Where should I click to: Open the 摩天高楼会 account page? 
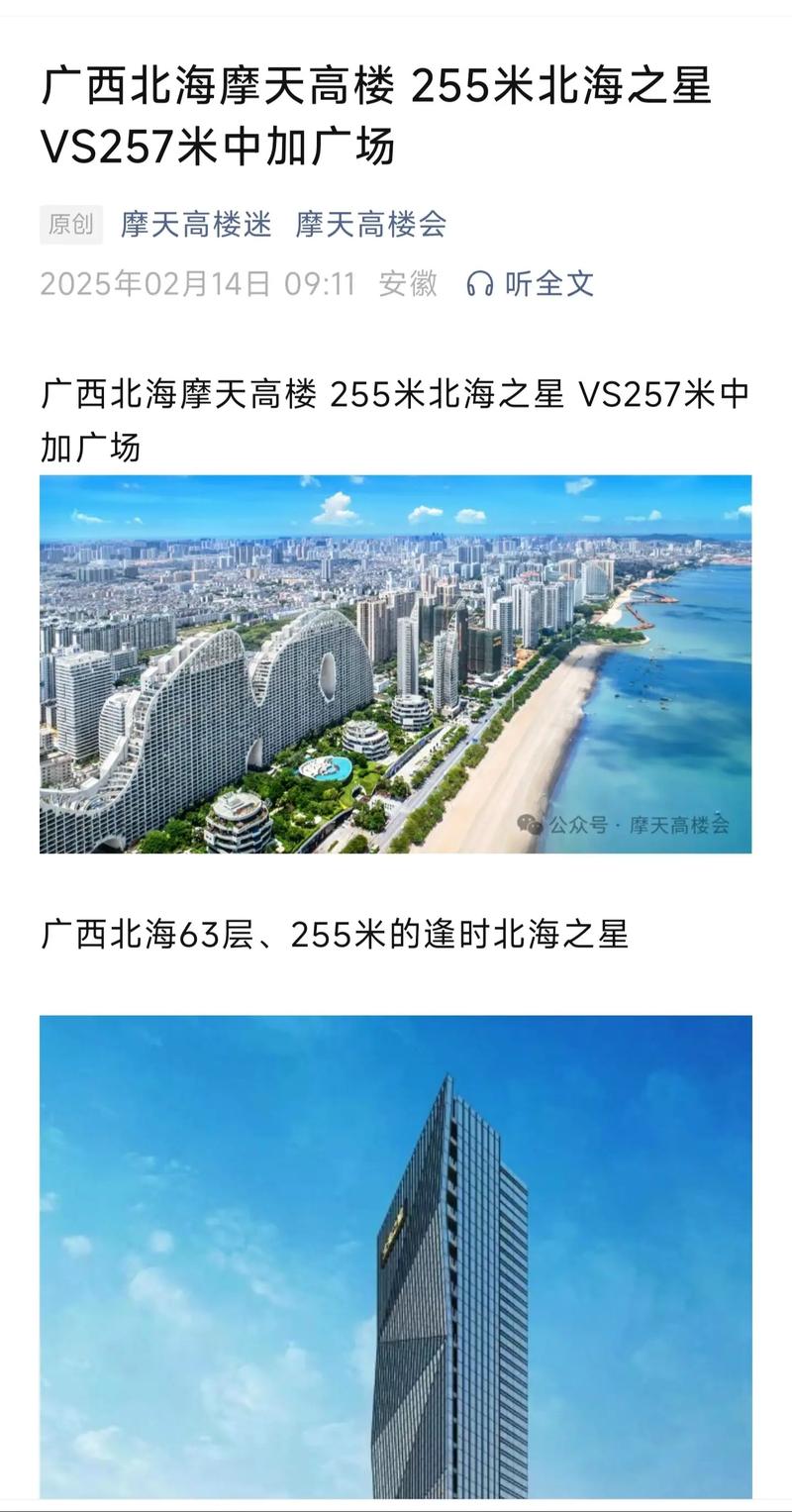click(x=370, y=225)
